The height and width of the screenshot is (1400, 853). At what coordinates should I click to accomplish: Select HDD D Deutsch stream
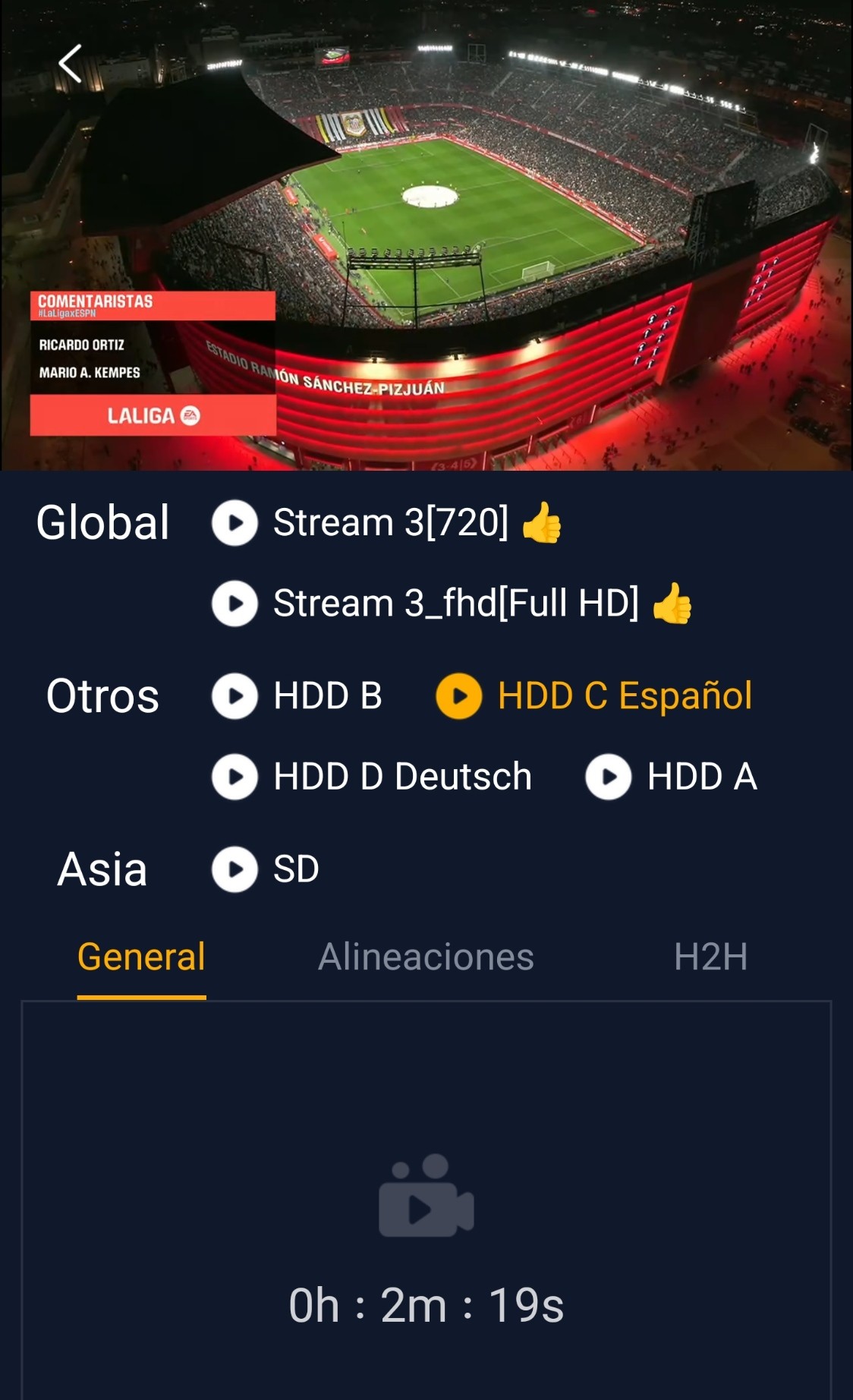coord(372,777)
